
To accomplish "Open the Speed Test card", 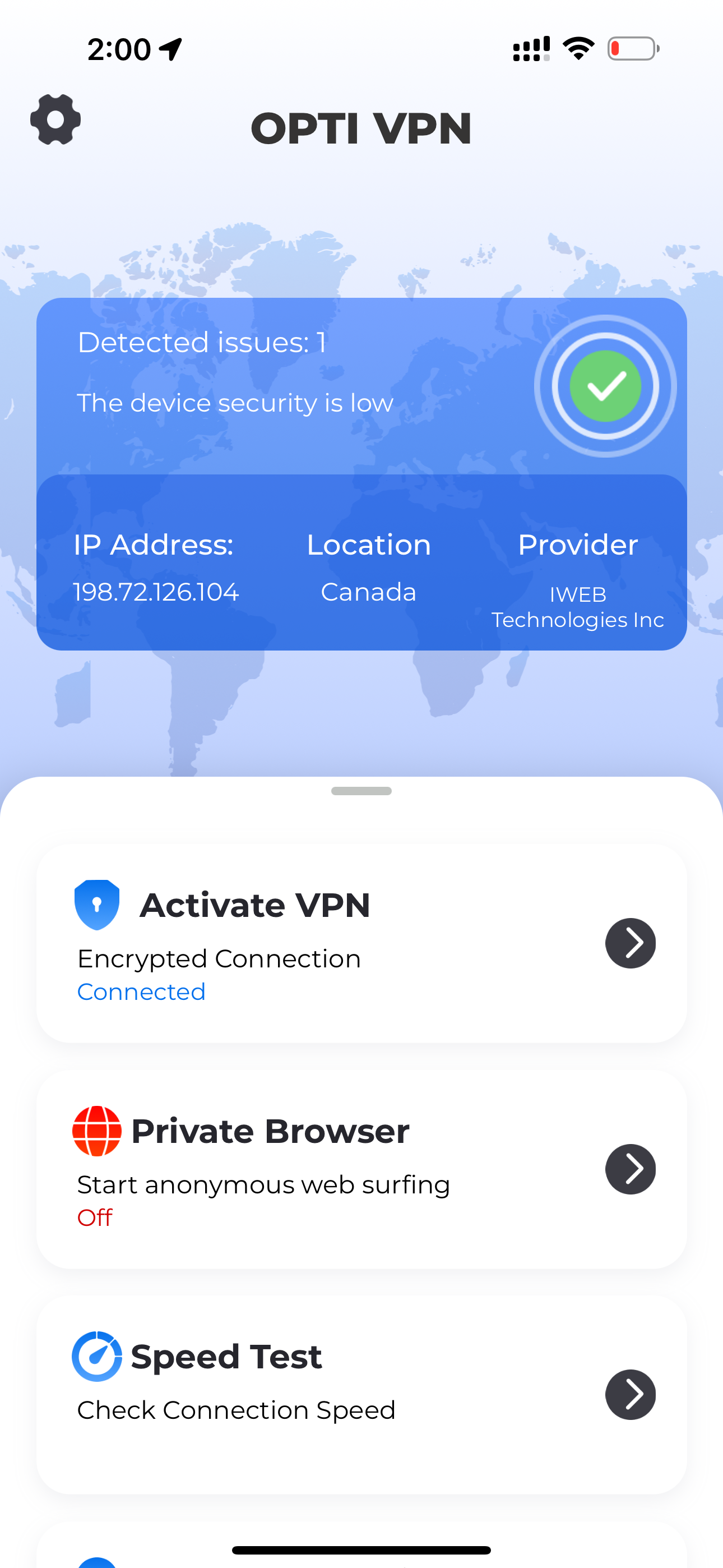I will pyautogui.click(x=361, y=1394).
